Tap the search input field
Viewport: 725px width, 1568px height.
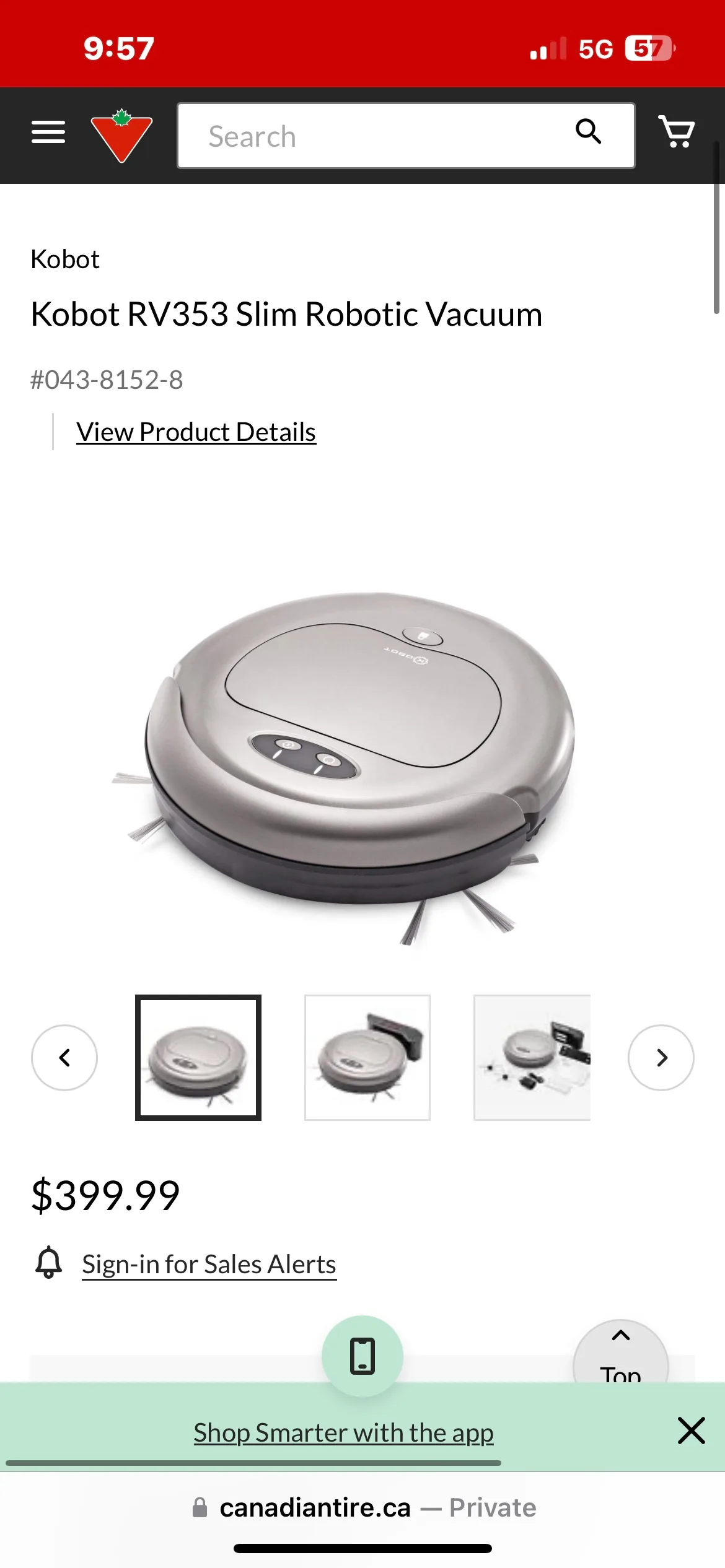click(x=372, y=136)
